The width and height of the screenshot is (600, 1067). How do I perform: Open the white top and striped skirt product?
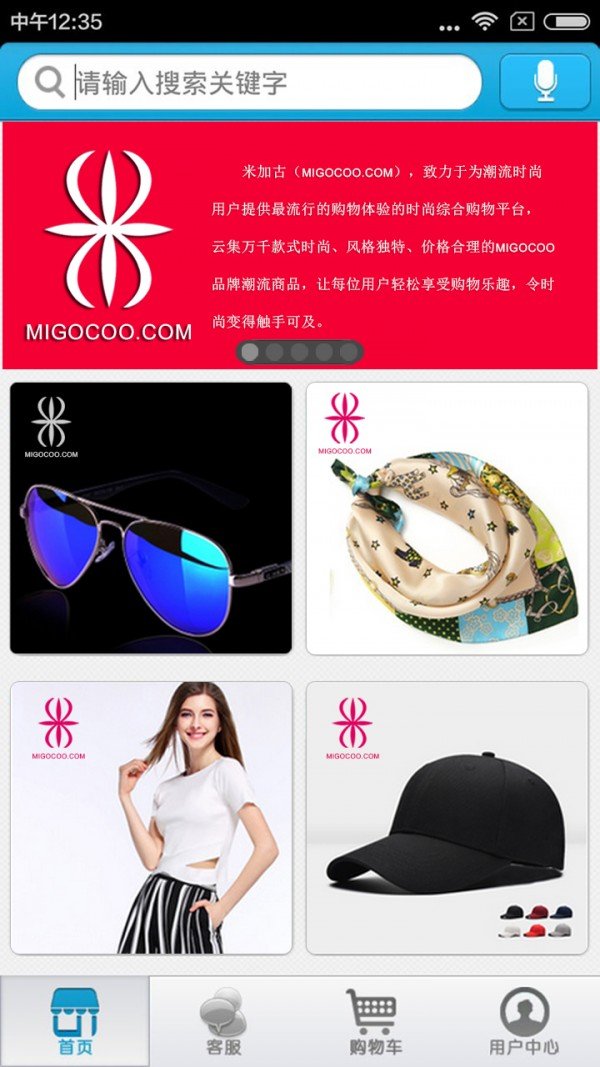coord(151,817)
